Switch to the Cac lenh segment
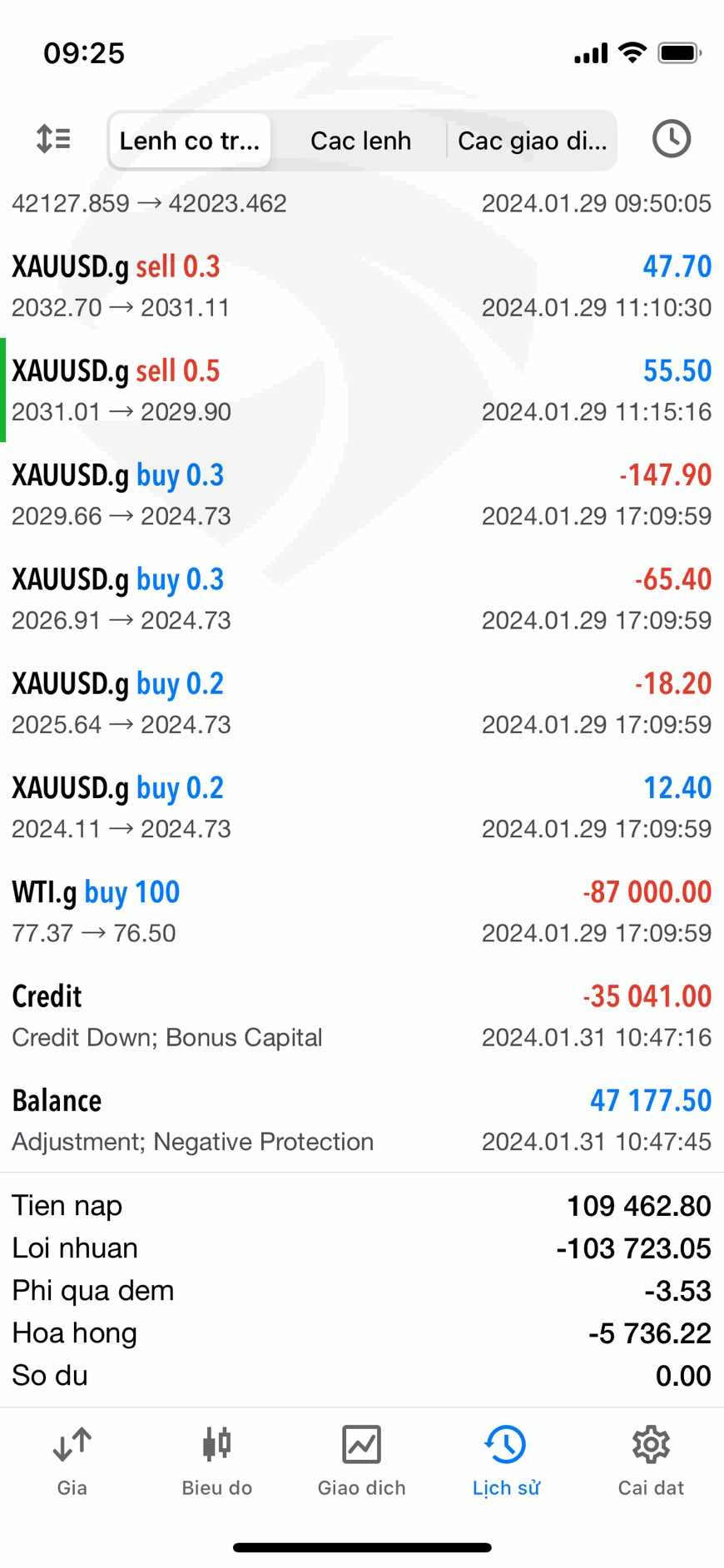The image size is (724, 1568). pyautogui.click(x=360, y=141)
